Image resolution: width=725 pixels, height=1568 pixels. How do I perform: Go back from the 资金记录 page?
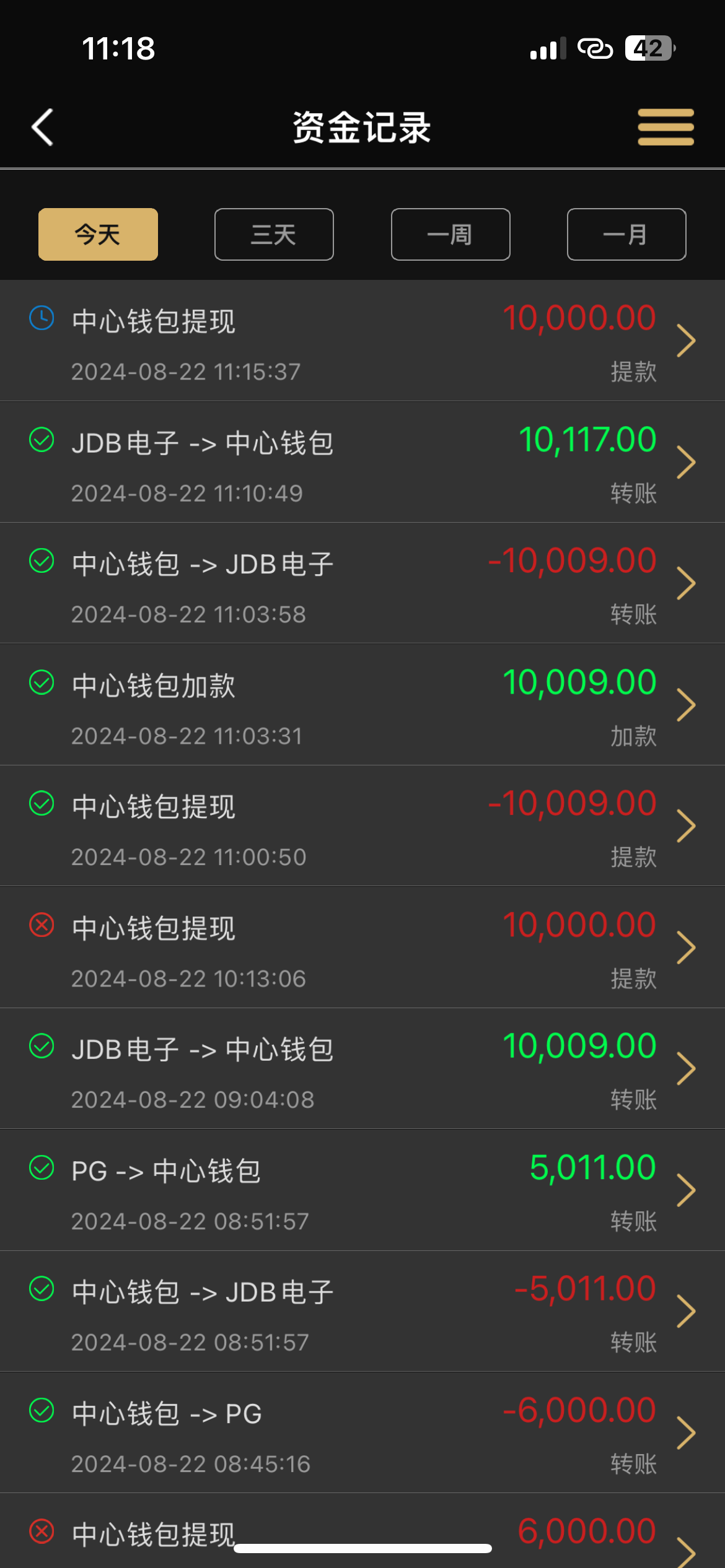tap(42, 128)
